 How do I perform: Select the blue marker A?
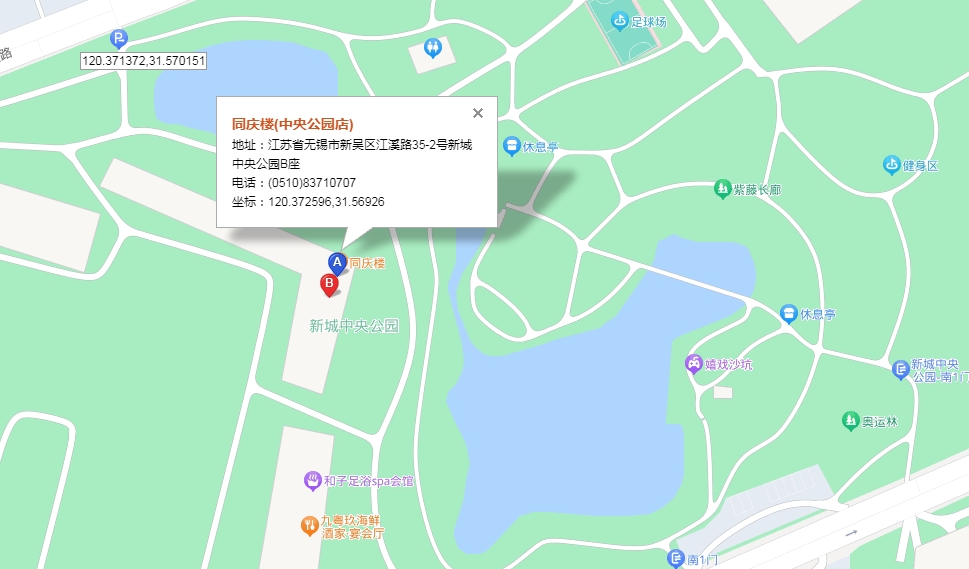[337, 263]
